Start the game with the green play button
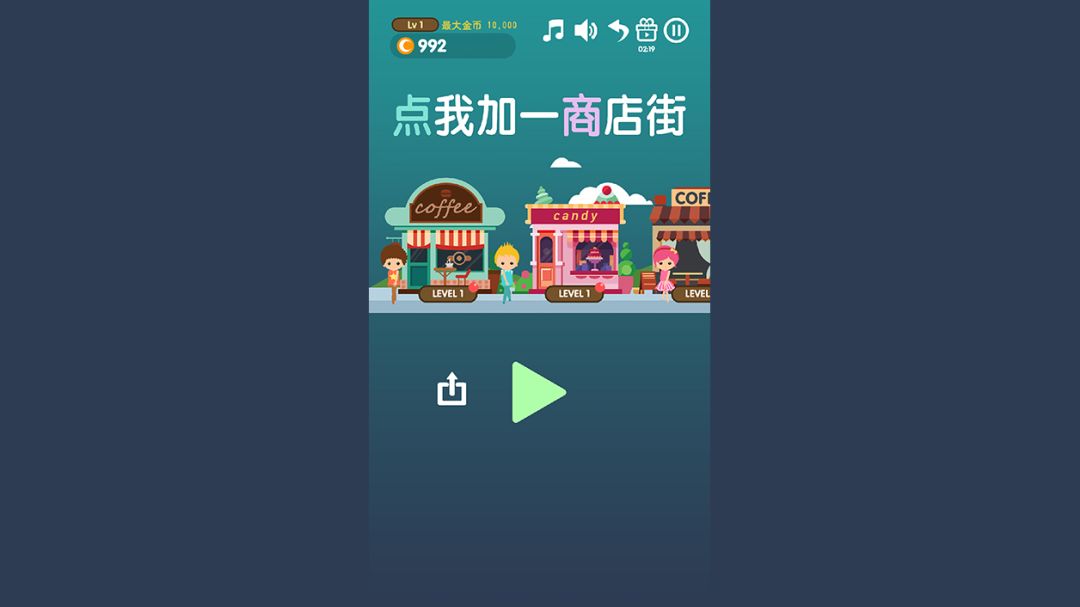 537,392
